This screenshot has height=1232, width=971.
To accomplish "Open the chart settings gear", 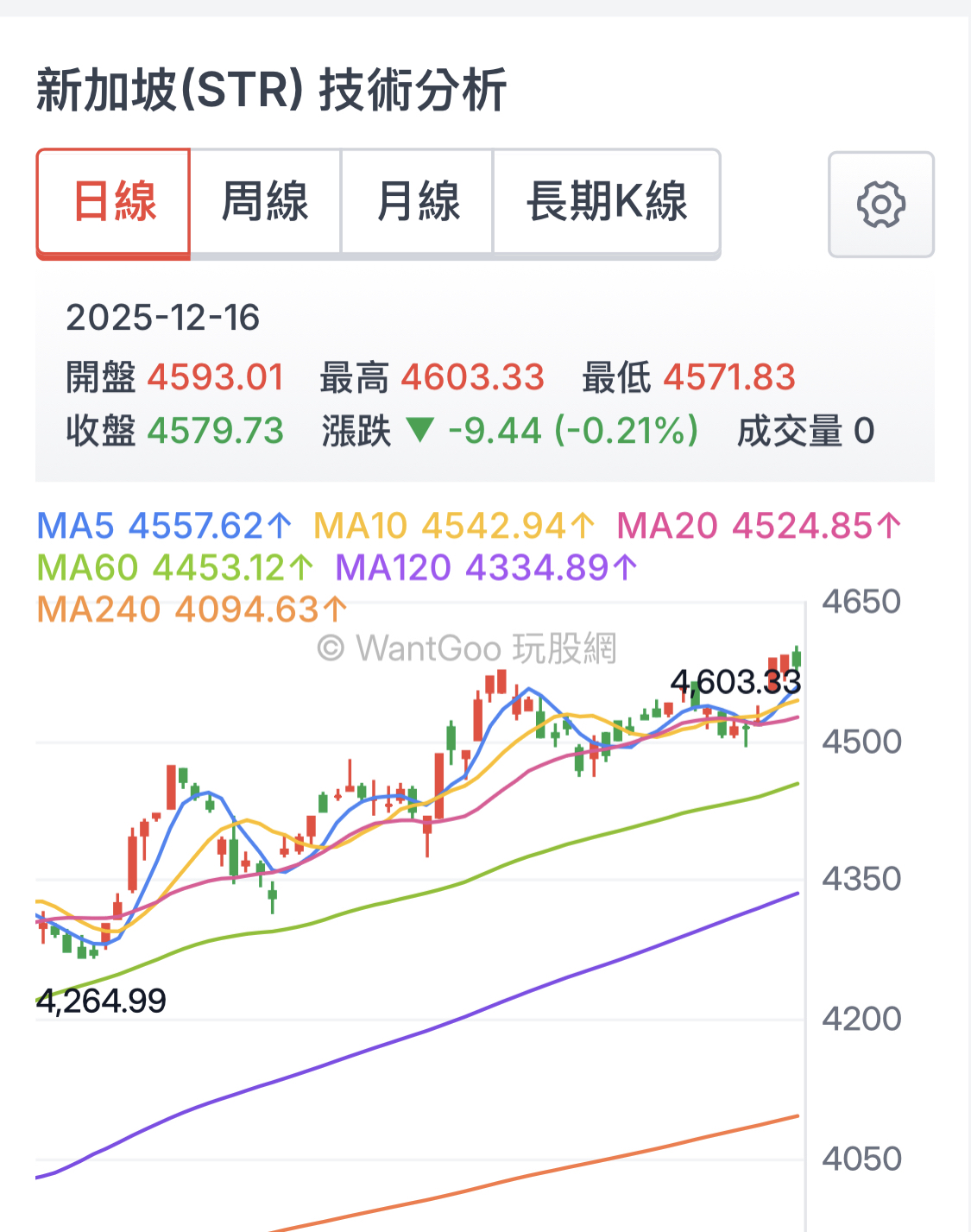I will [x=880, y=204].
